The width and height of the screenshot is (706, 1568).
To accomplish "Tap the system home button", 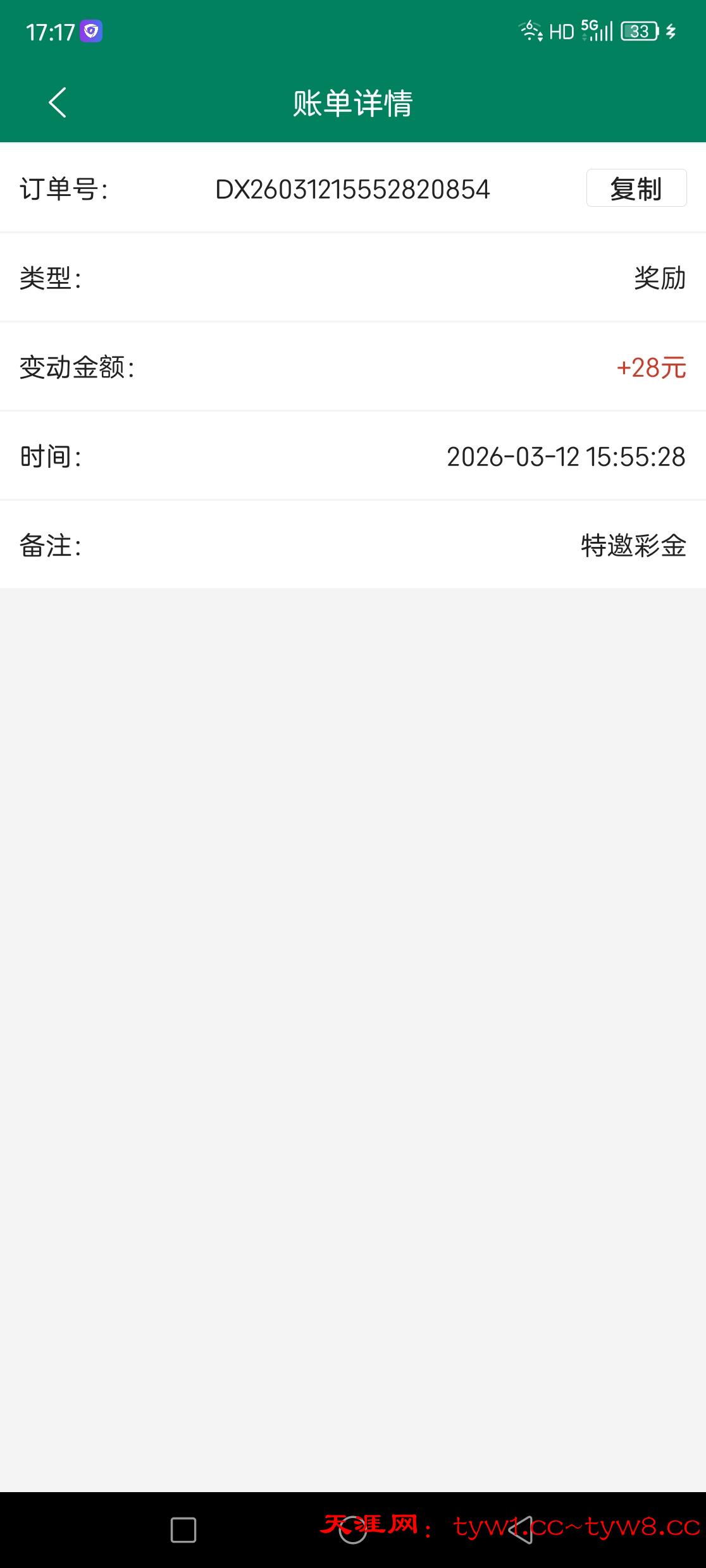I will point(353,1530).
